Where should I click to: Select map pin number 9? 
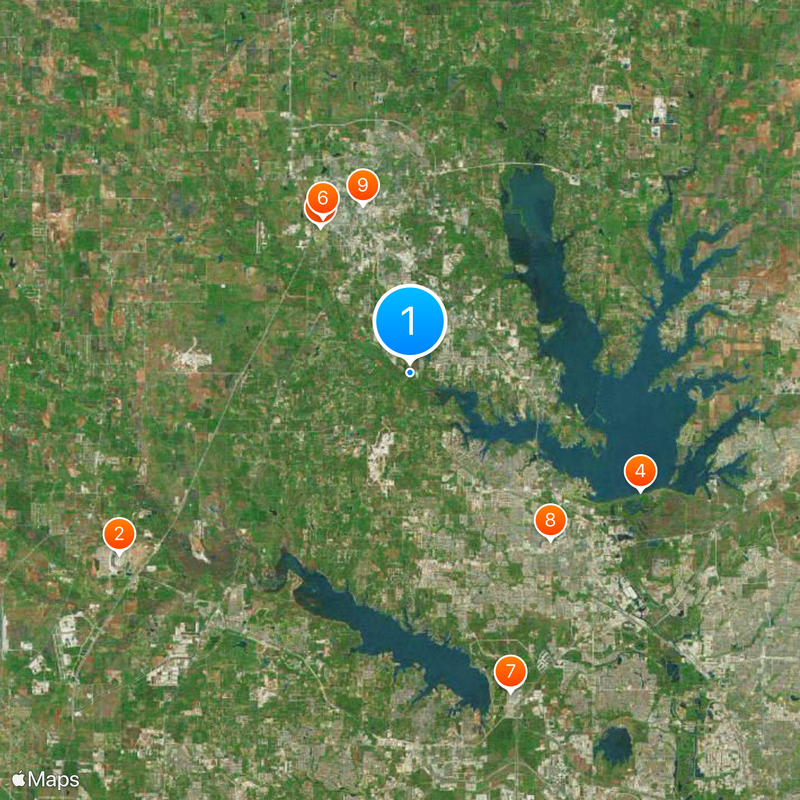pyautogui.click(x=362, y=185)
